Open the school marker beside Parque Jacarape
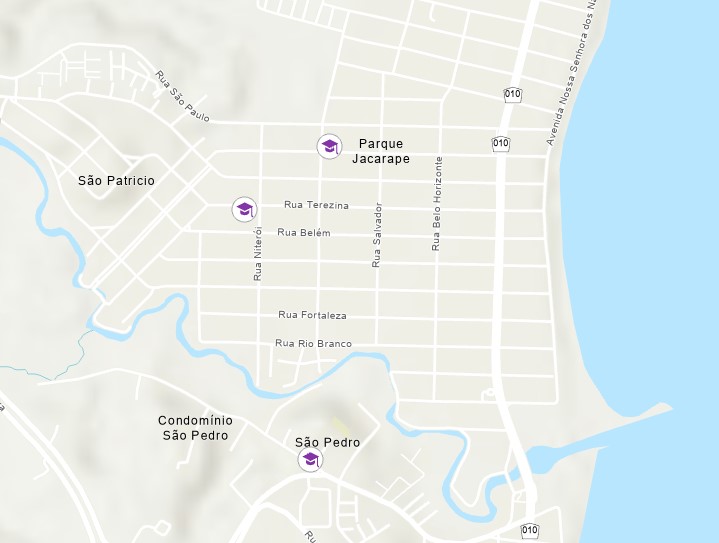 click(329, 146)
